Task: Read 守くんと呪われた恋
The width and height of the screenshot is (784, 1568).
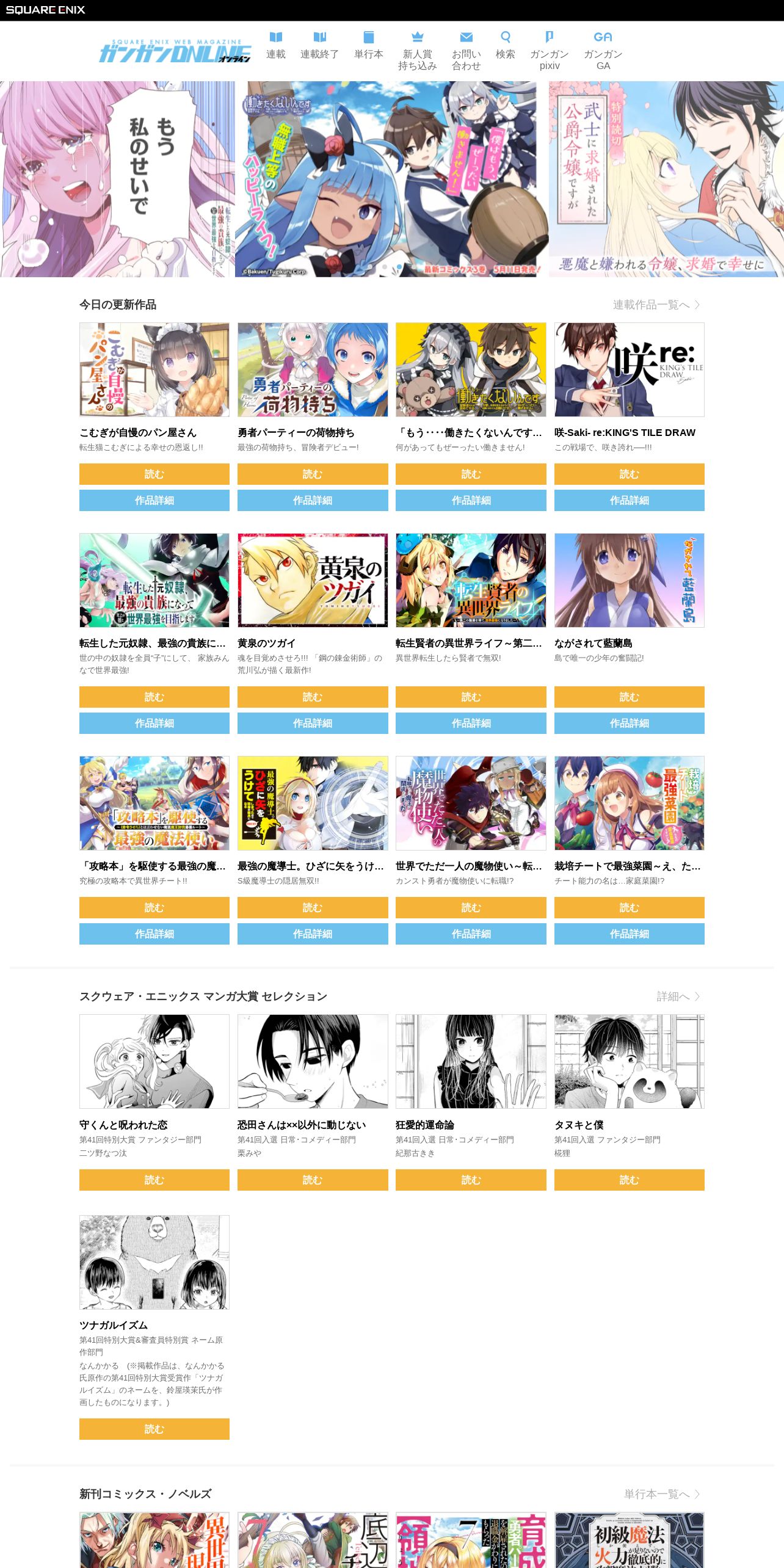Action: pos(154,1180)
